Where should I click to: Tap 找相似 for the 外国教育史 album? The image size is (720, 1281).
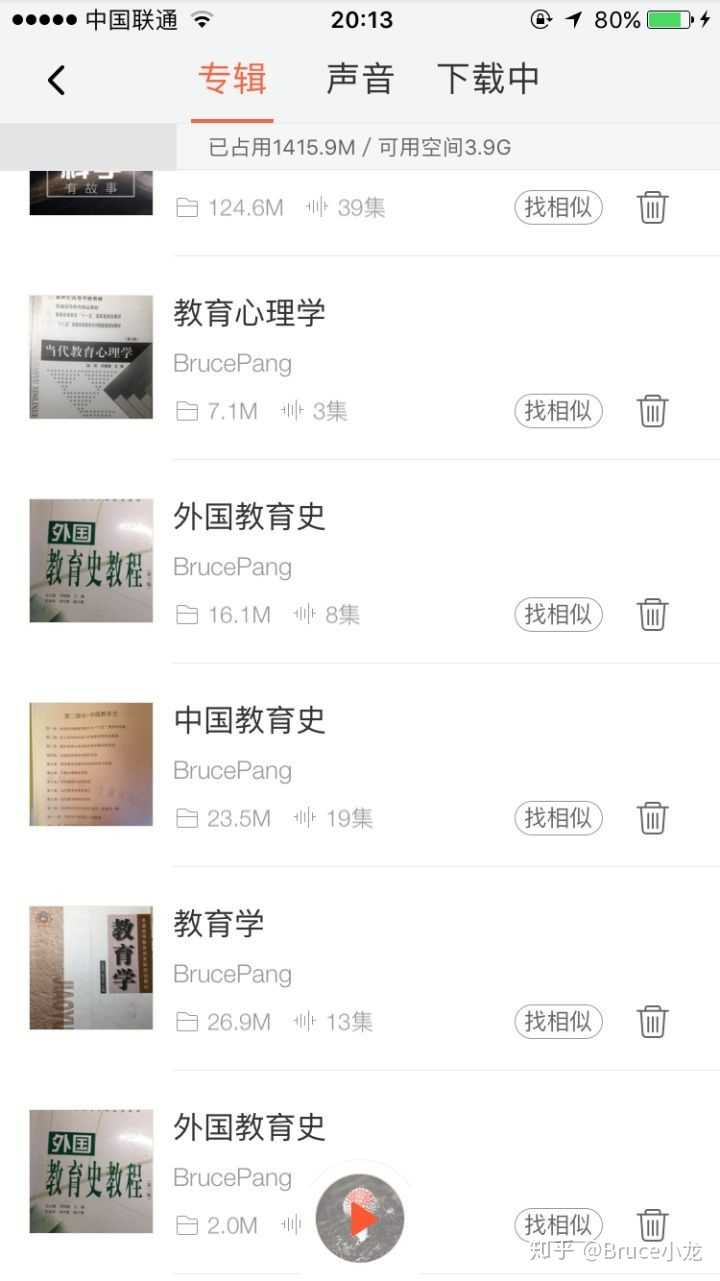[558, 614]
